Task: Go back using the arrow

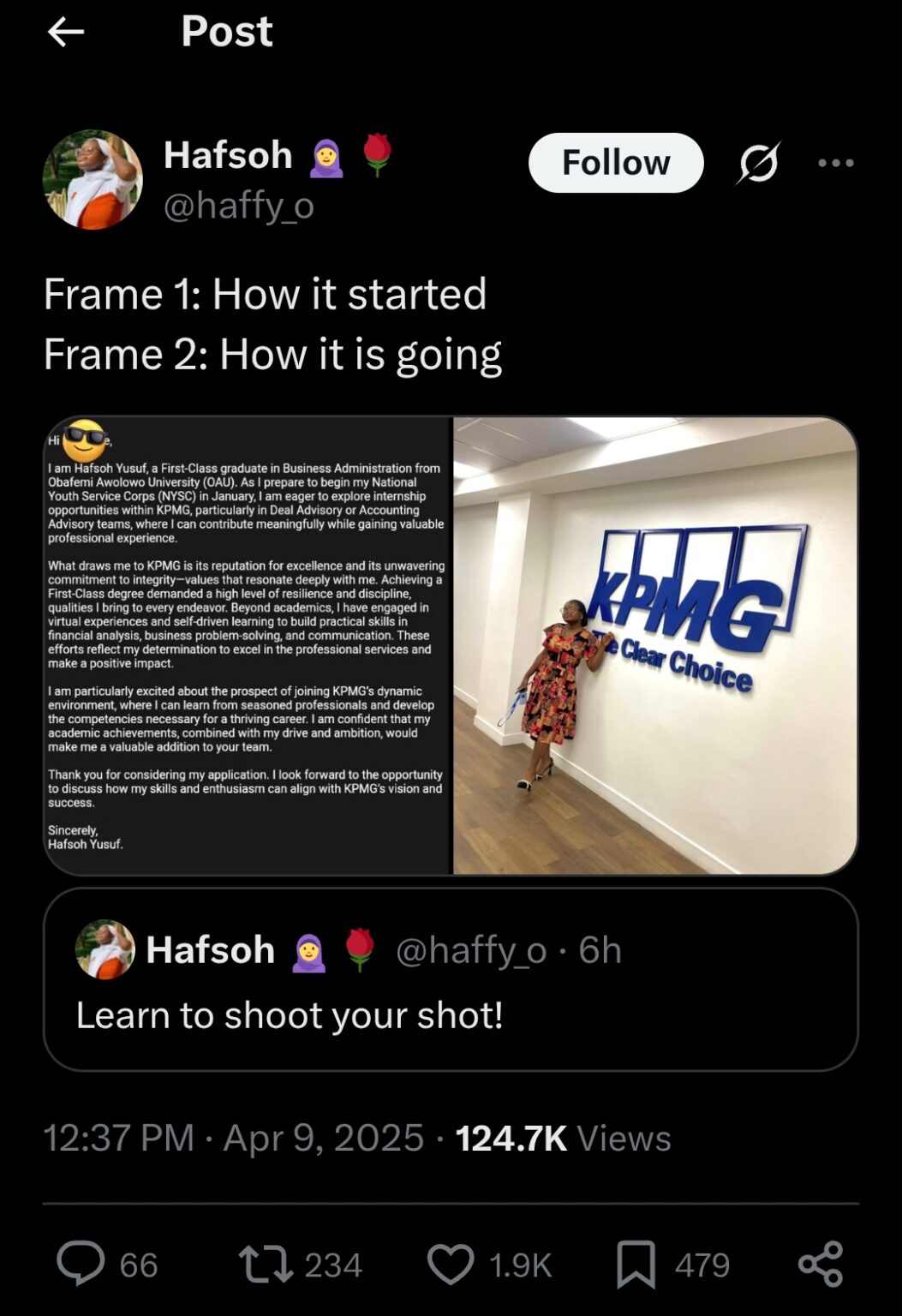Action: pos(65,33)
